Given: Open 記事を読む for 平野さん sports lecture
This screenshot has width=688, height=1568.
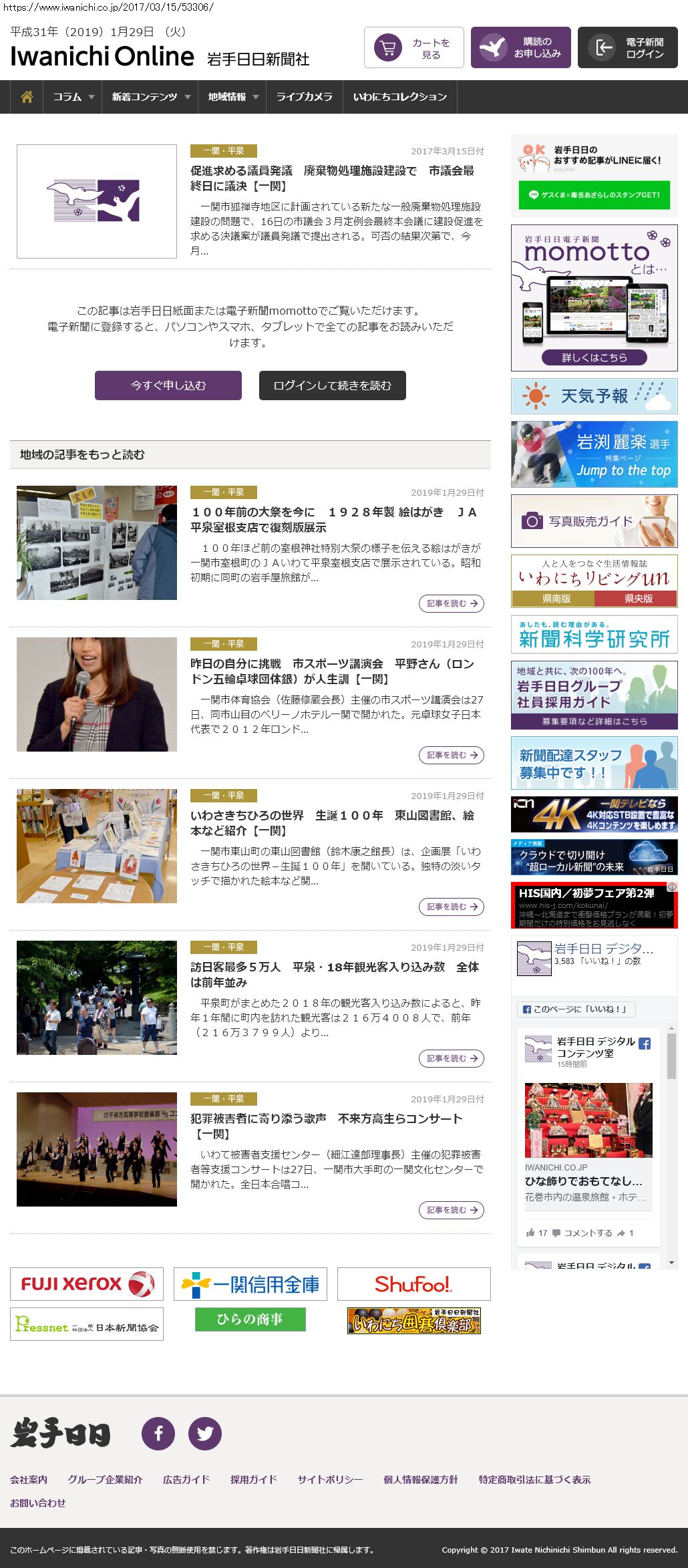Looking at the screenshot, I should [x=452, y=755].
